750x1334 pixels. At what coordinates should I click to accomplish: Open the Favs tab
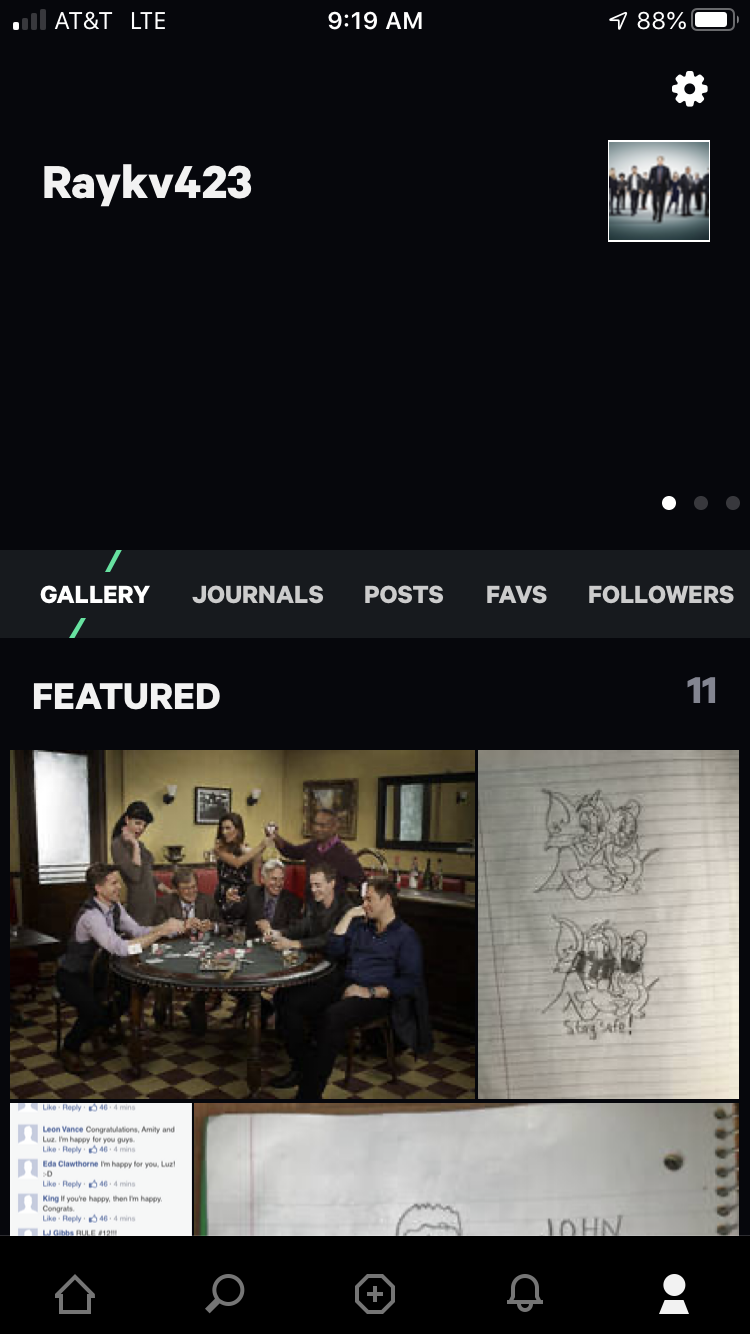tap(516, 594)
